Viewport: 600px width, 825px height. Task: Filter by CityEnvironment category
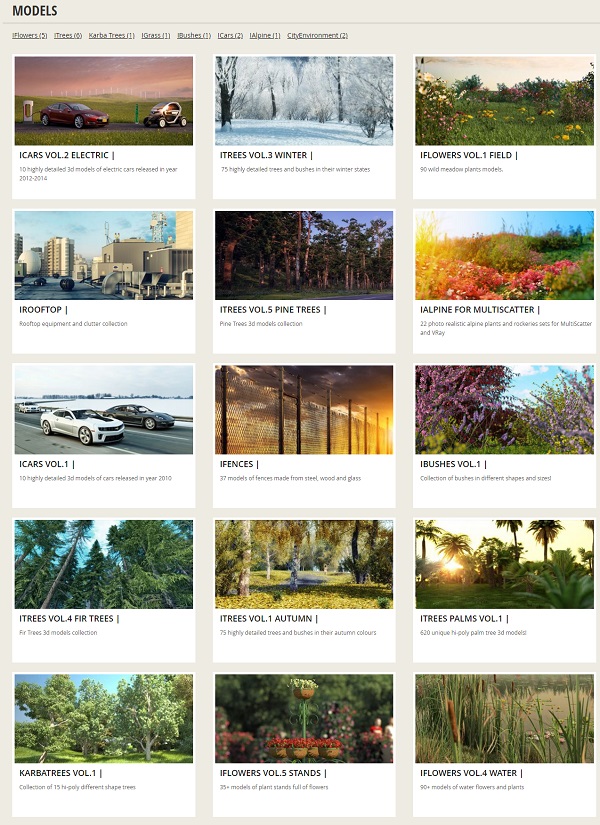(x=317, y=36)
